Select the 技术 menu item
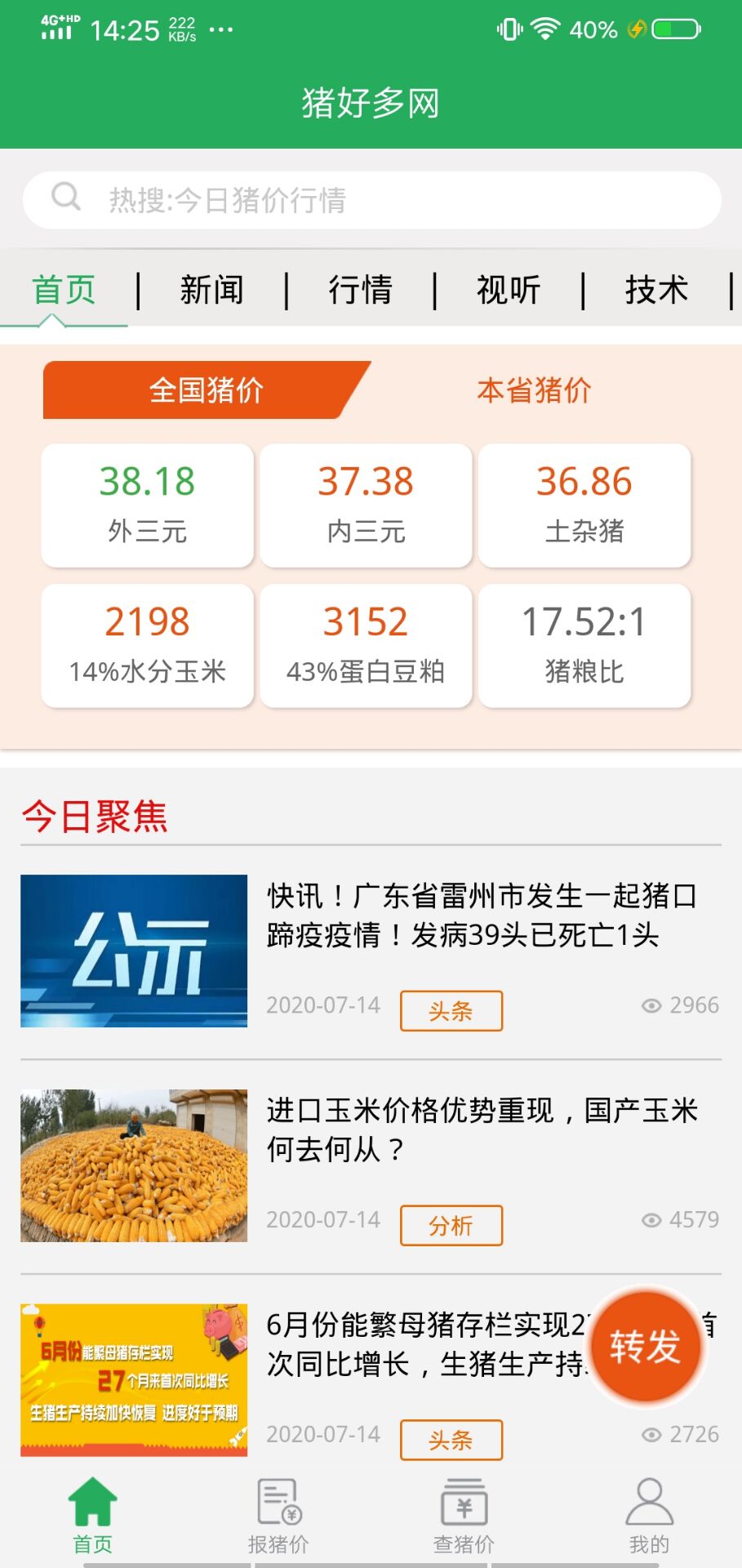742x1568 pixels. pos(657,290)
